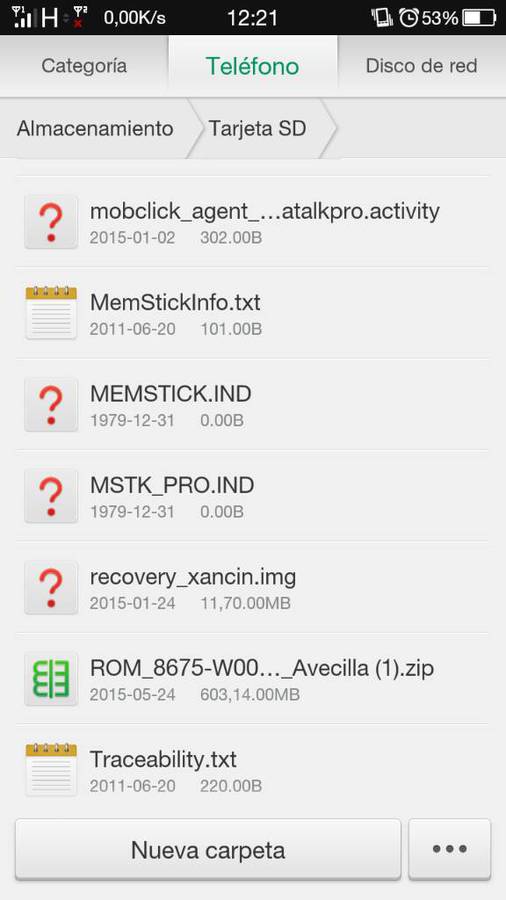Create a new folder with Nueva carpeta
The image size is (506, 900).
point(208,849)
